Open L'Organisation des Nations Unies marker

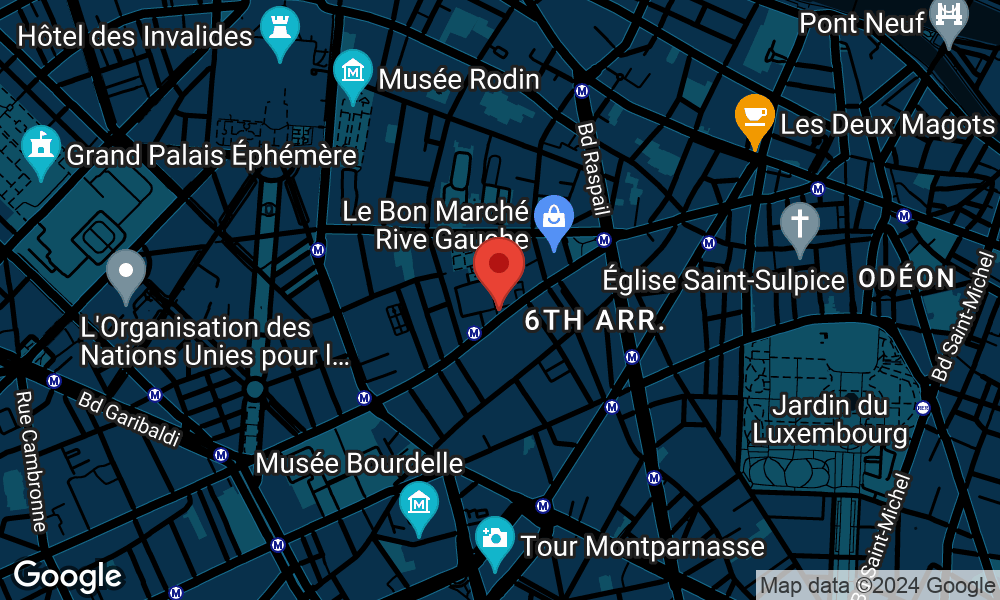pyautogui.click(x=126, y=272)
